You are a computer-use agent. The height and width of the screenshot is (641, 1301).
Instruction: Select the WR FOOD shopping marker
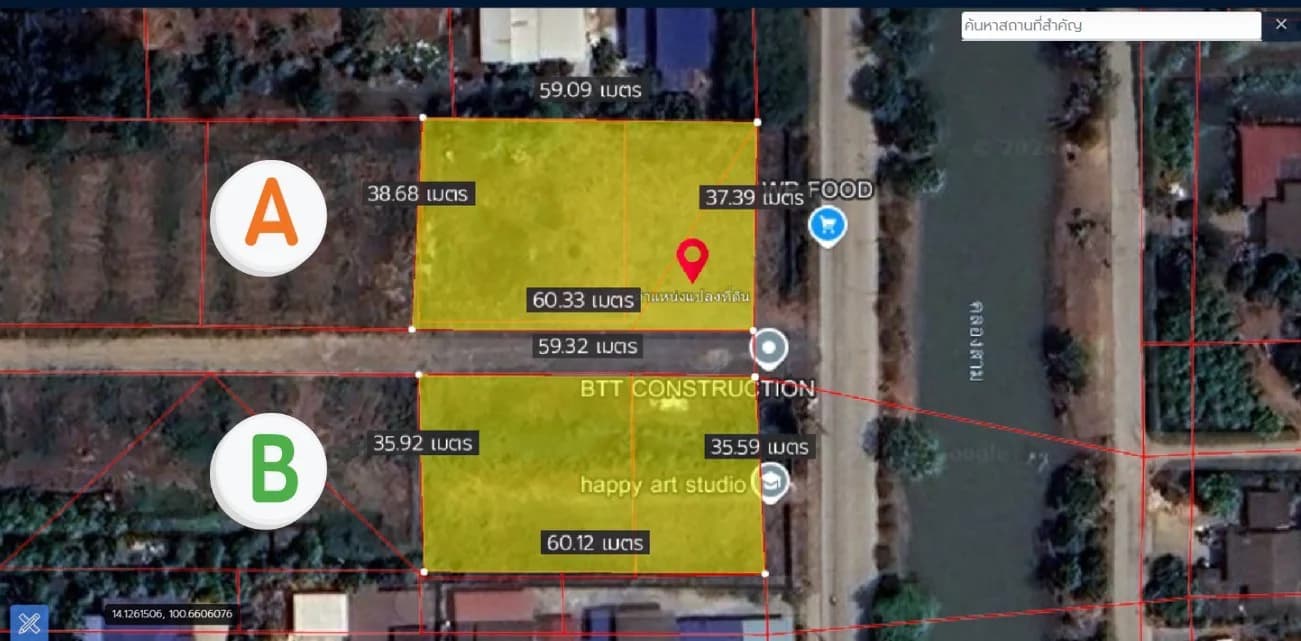[827, 226]
